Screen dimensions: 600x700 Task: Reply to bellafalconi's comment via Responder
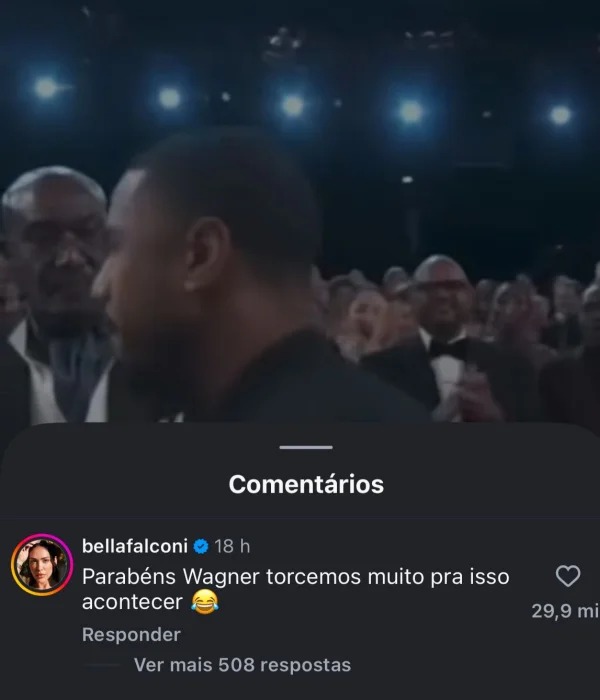131,634
